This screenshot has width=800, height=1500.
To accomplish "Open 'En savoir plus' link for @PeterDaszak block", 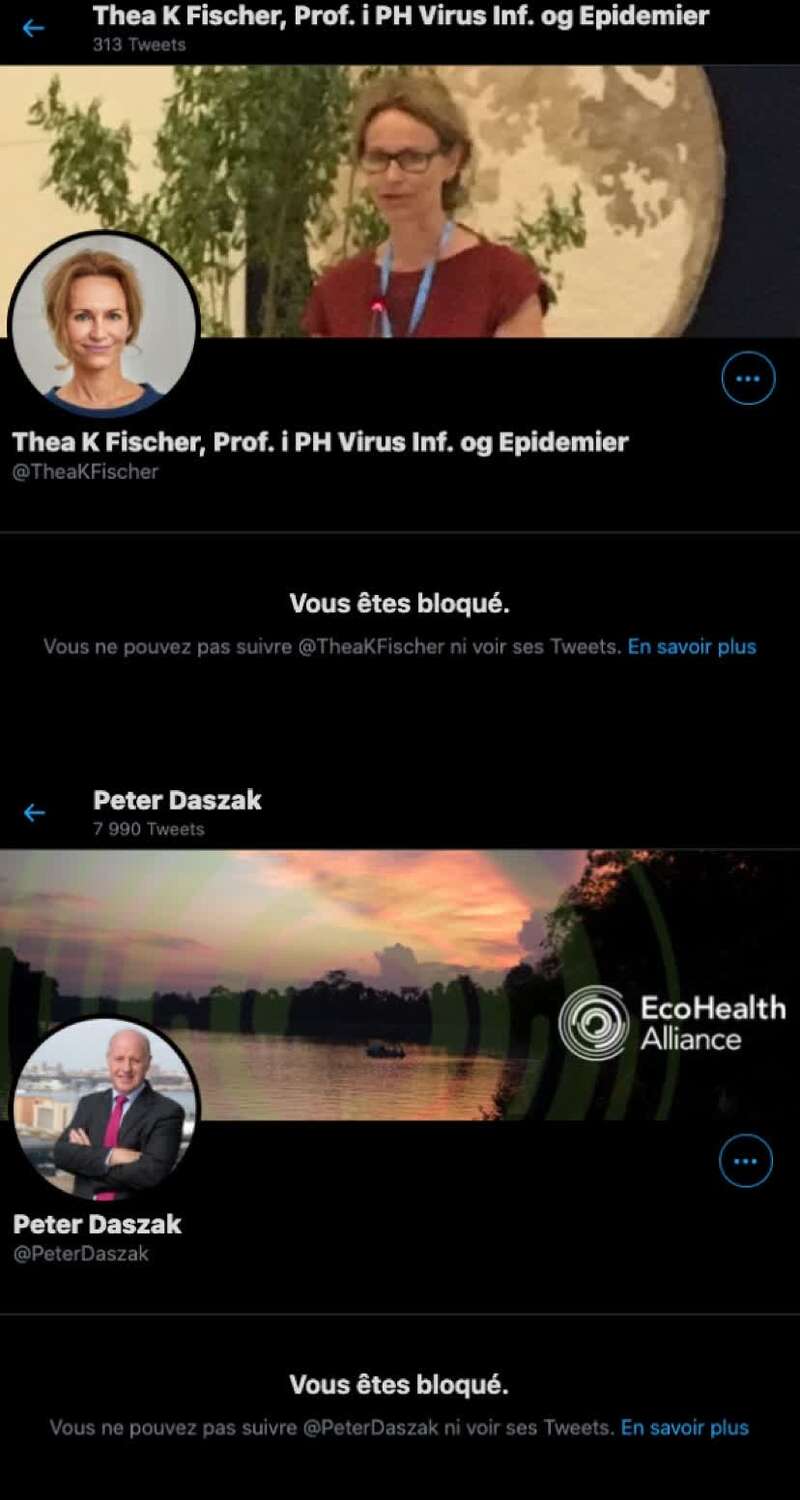I will [685, 1428].
